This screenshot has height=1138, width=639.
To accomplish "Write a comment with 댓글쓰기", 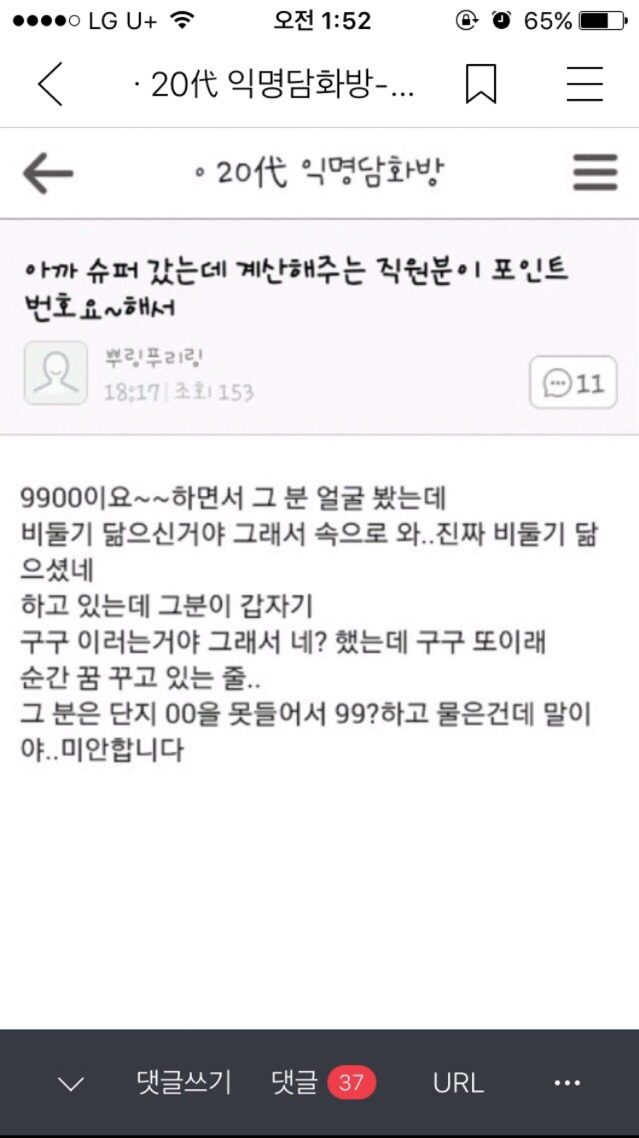I will 184,1082.
